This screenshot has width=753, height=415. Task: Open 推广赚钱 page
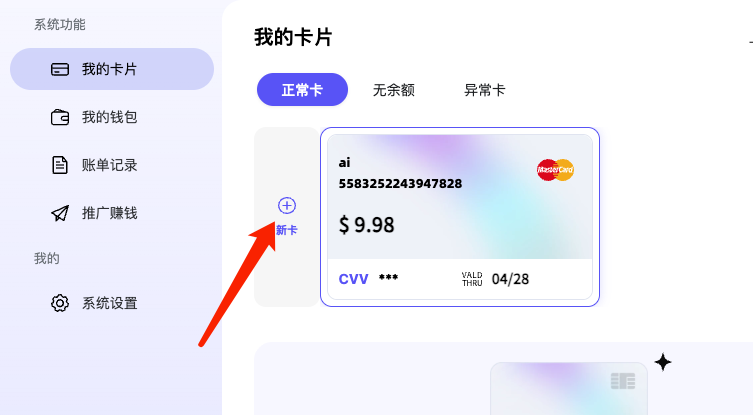point(110,213)
